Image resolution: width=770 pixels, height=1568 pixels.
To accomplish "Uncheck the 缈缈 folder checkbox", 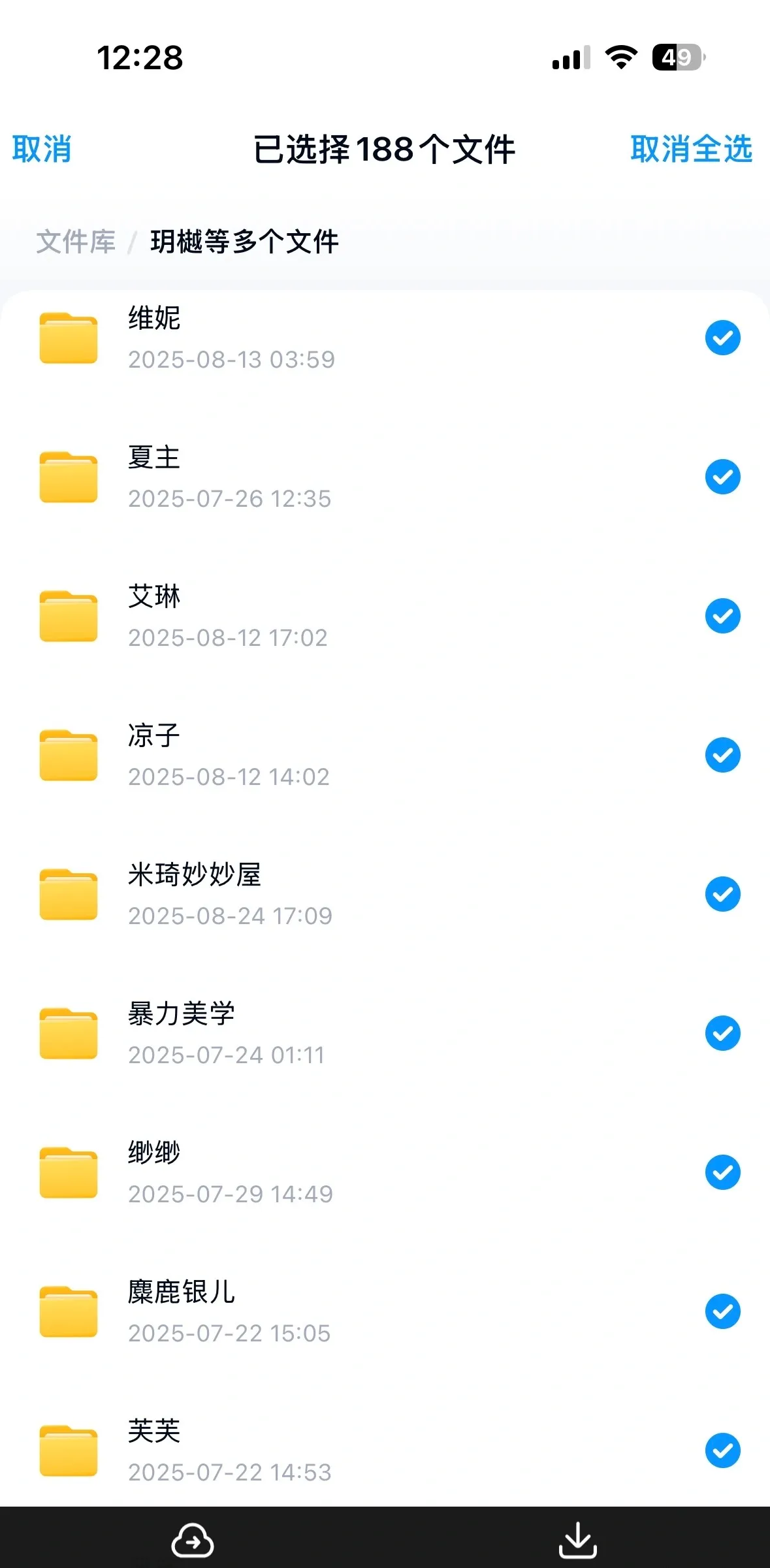I will coord(722,1173).
